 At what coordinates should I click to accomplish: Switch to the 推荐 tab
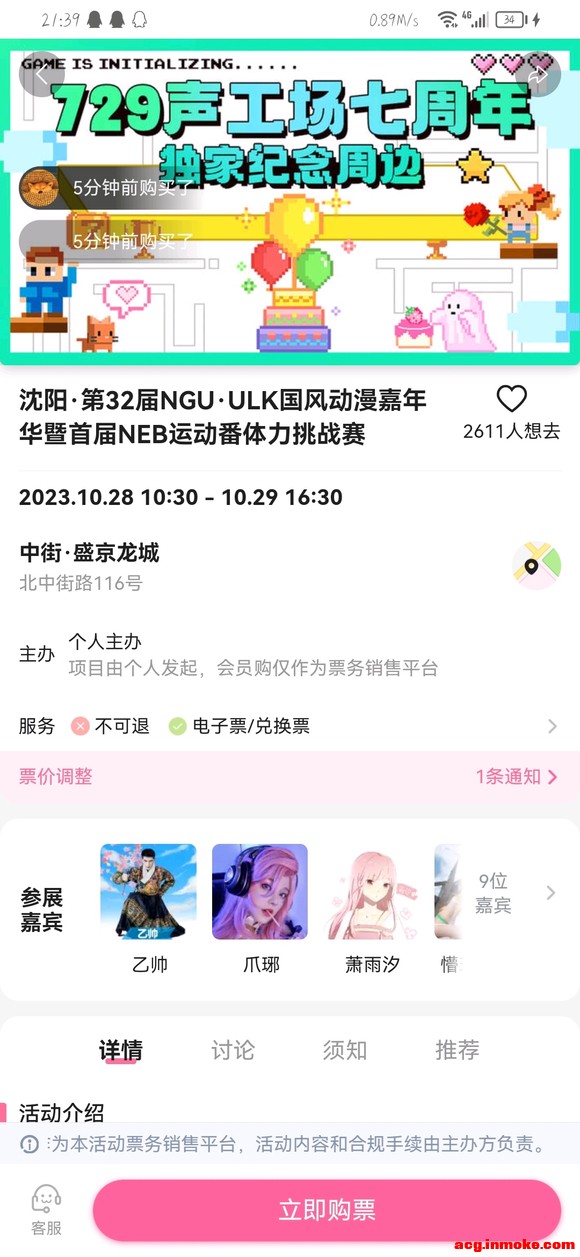pyautogui.click(x=457, y=1050)
